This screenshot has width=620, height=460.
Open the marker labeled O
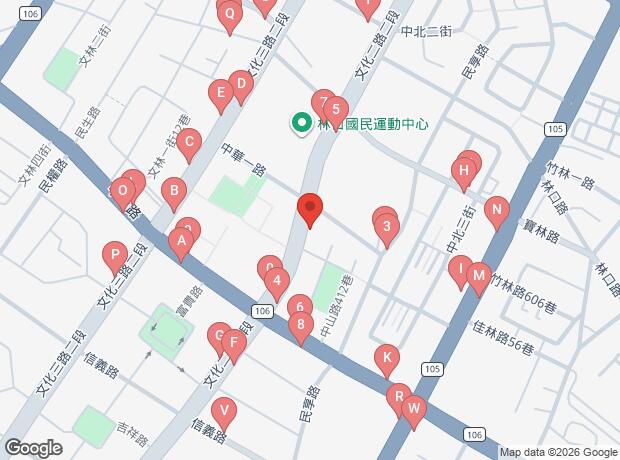pyautogui.click(x=123, y=190)
